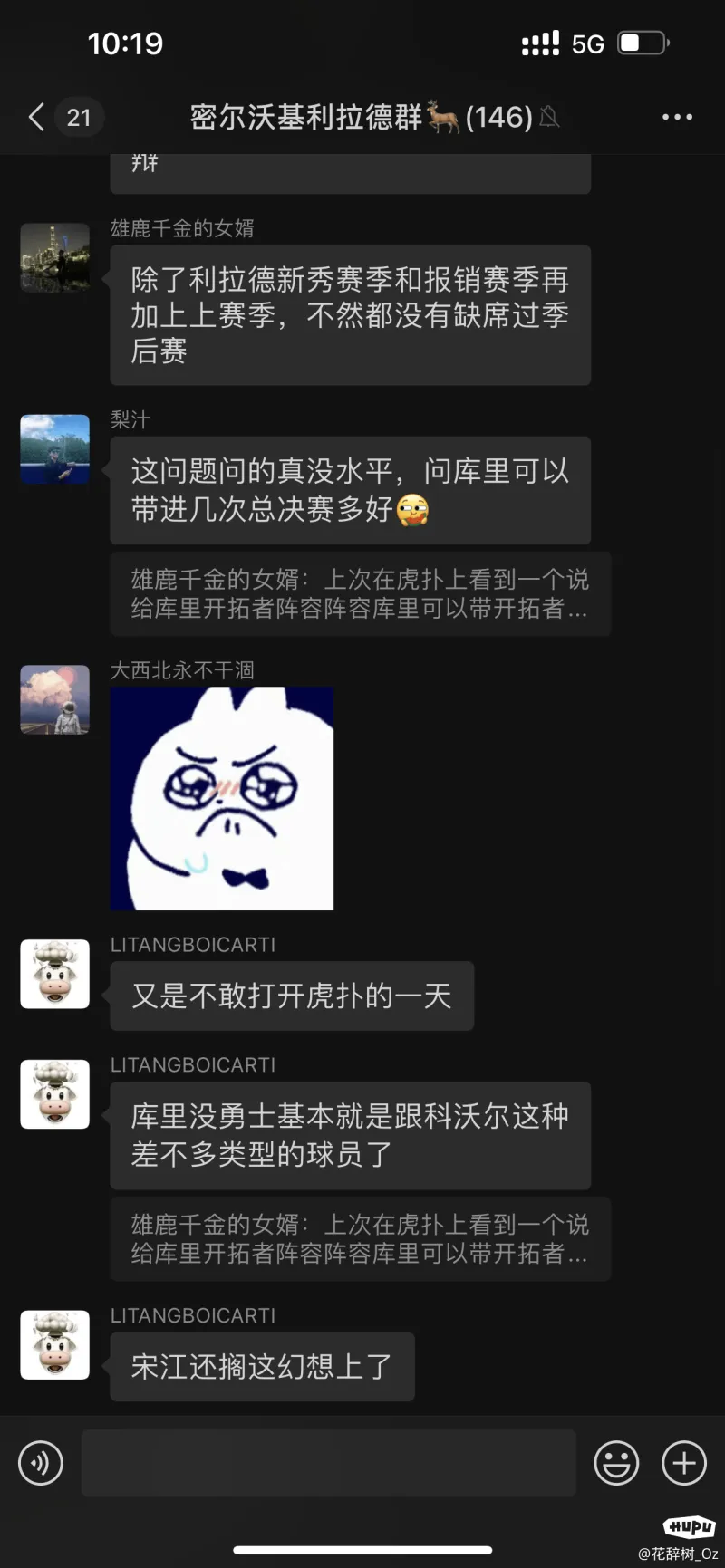Open LITANGBOICARTI's avatar beside 又是不敢打开虎扑的一天
This screenshot has height=1568, width=725.
pos(55,974)
